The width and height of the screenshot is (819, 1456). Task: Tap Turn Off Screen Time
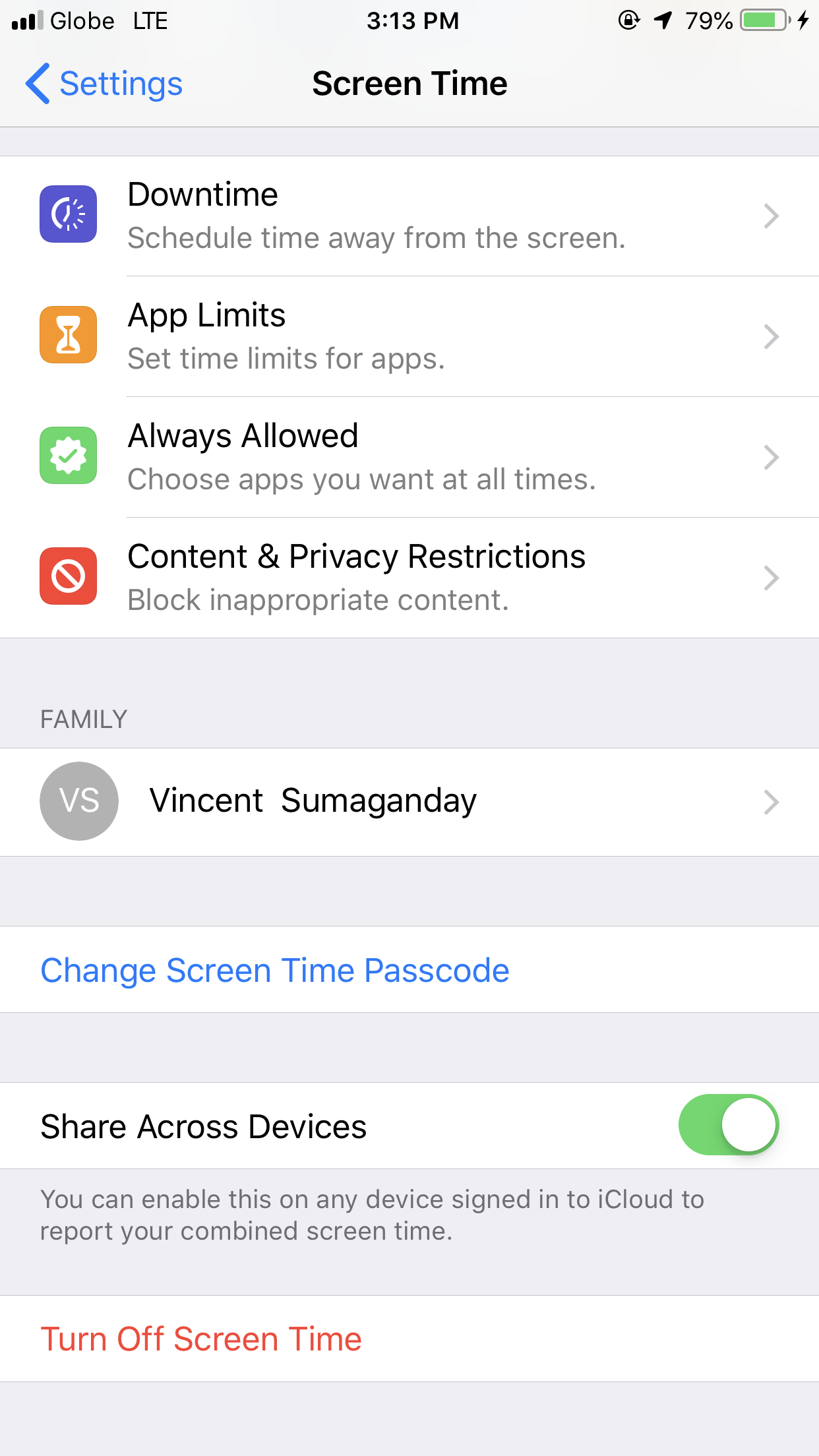[201, 1339]
